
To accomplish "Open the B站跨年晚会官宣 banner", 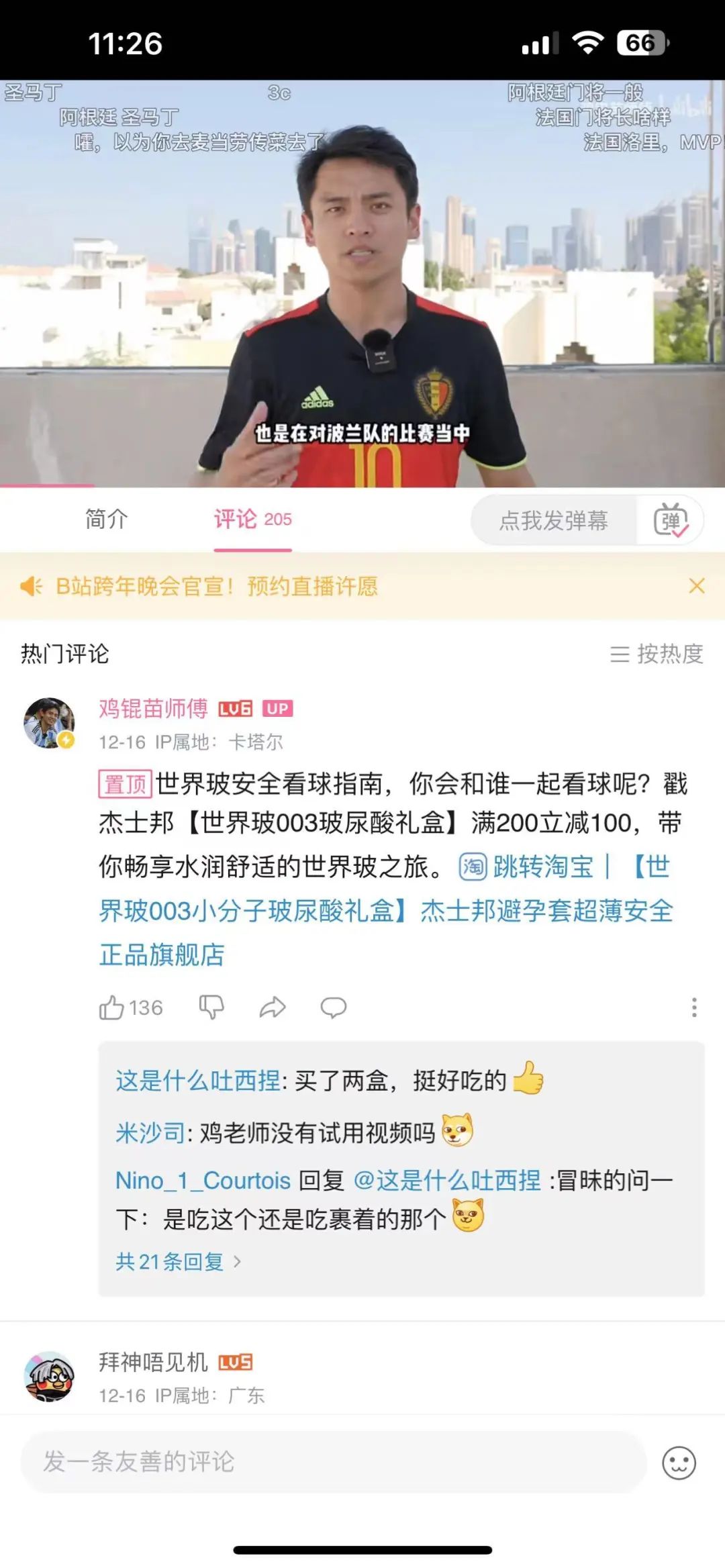I will 216,586.
